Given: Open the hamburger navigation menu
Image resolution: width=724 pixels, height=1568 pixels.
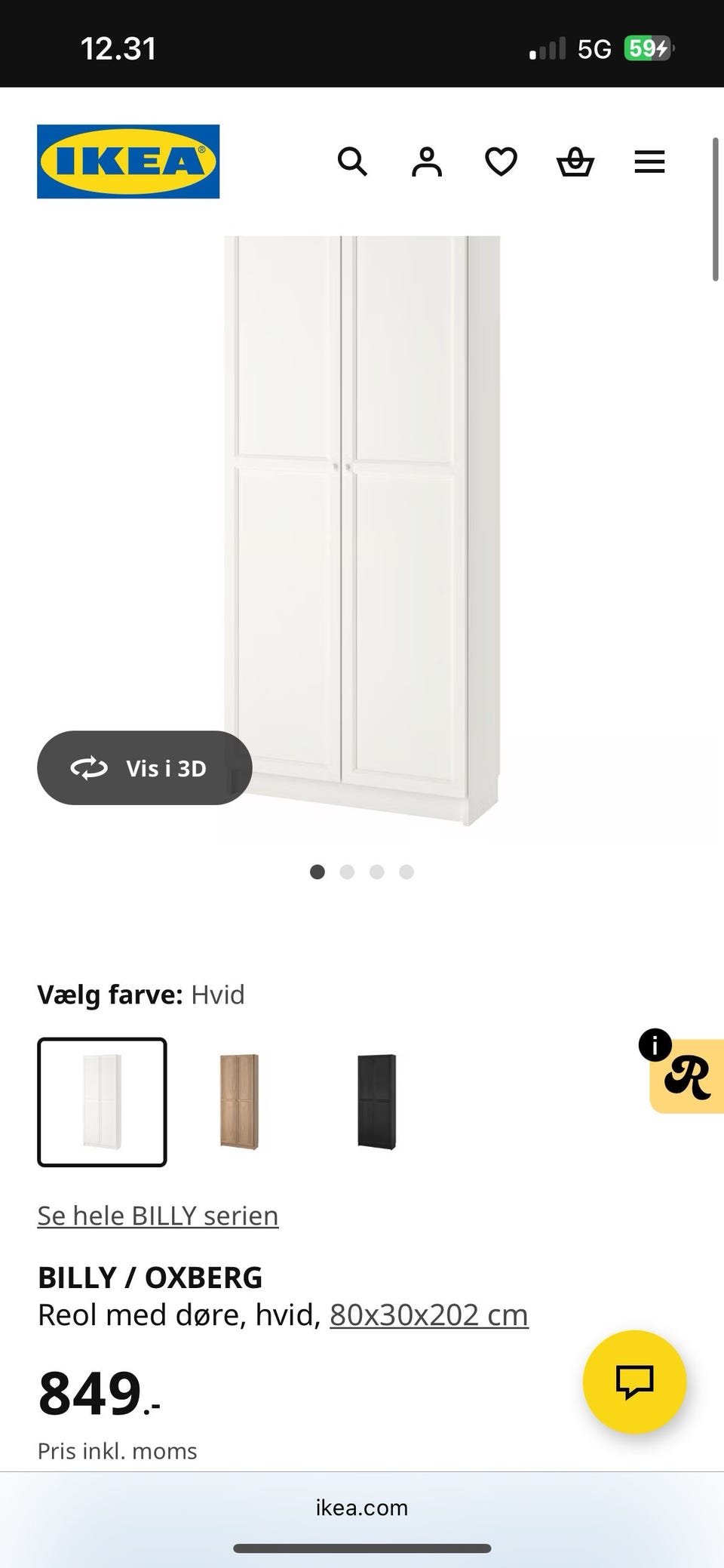Looking at the screenshot, I should click(649, 161).
